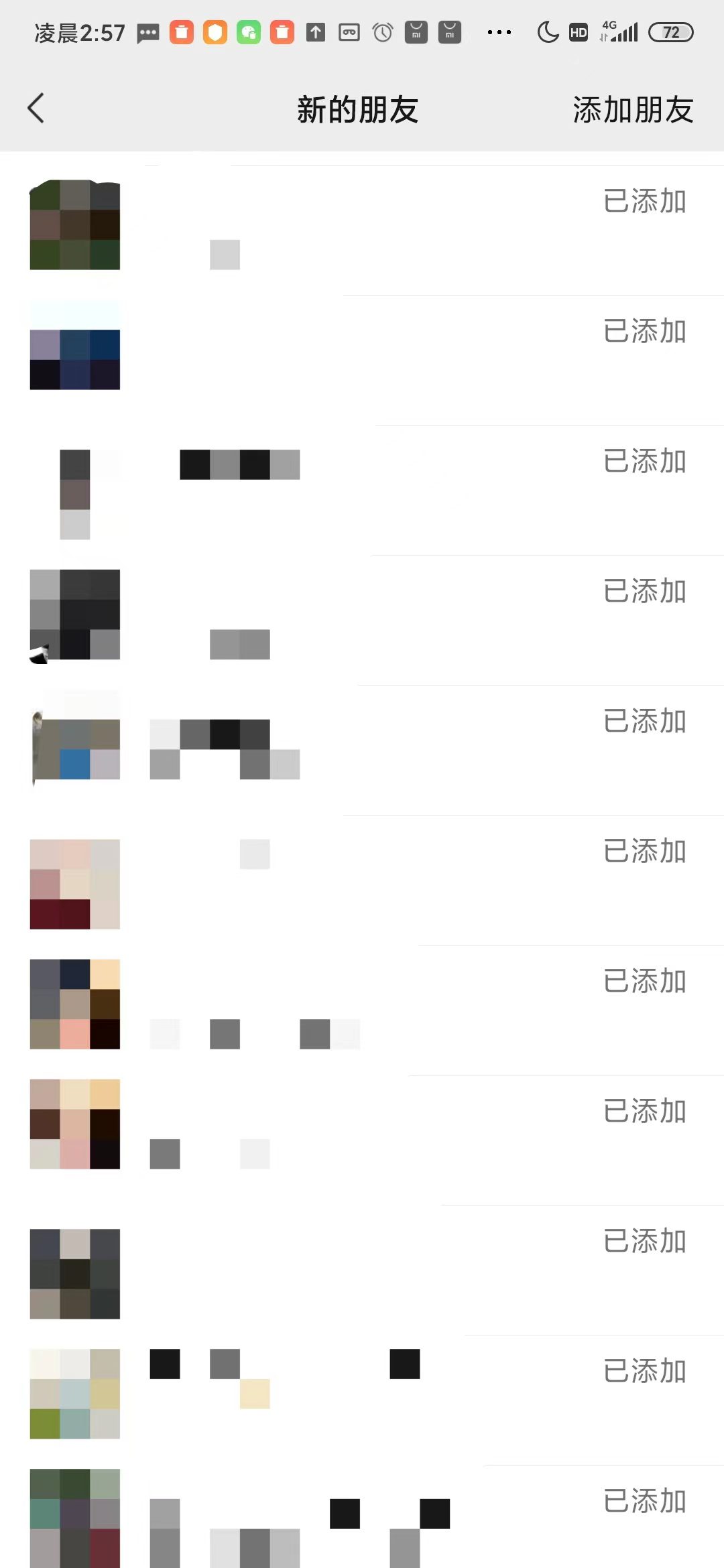Tap the messaging bubble status icon
The width and height of the screenshot is (724, 1568).
tap(147, 31)
